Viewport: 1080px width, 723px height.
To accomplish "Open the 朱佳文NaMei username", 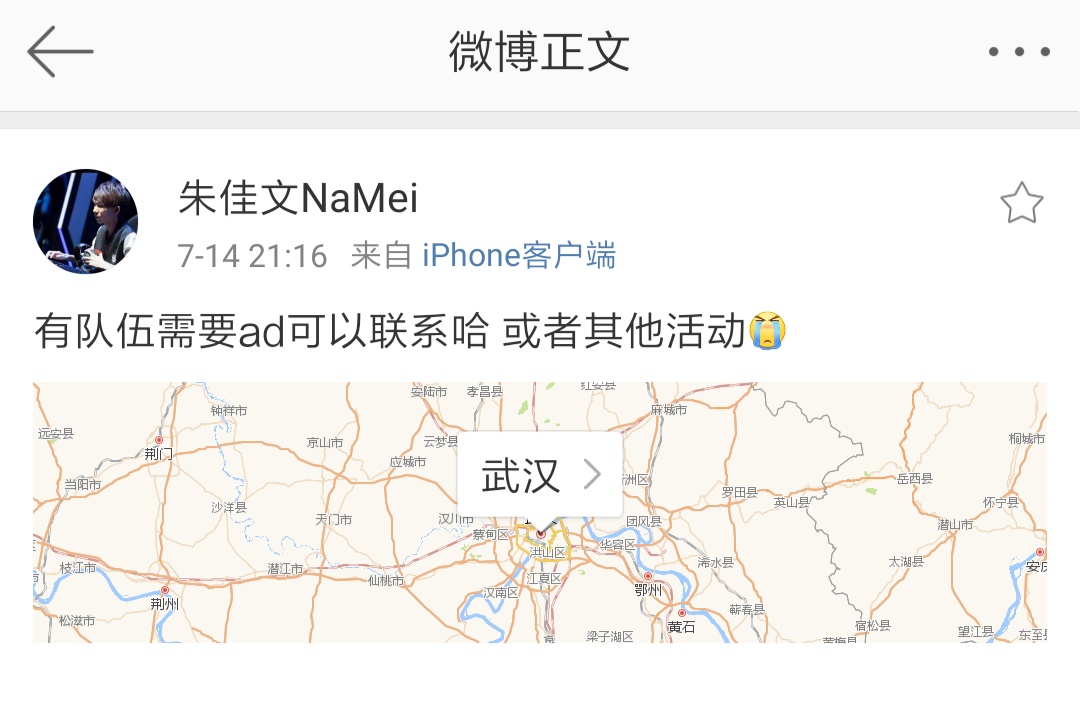I will pyautogui.click(x=298, y=198).
